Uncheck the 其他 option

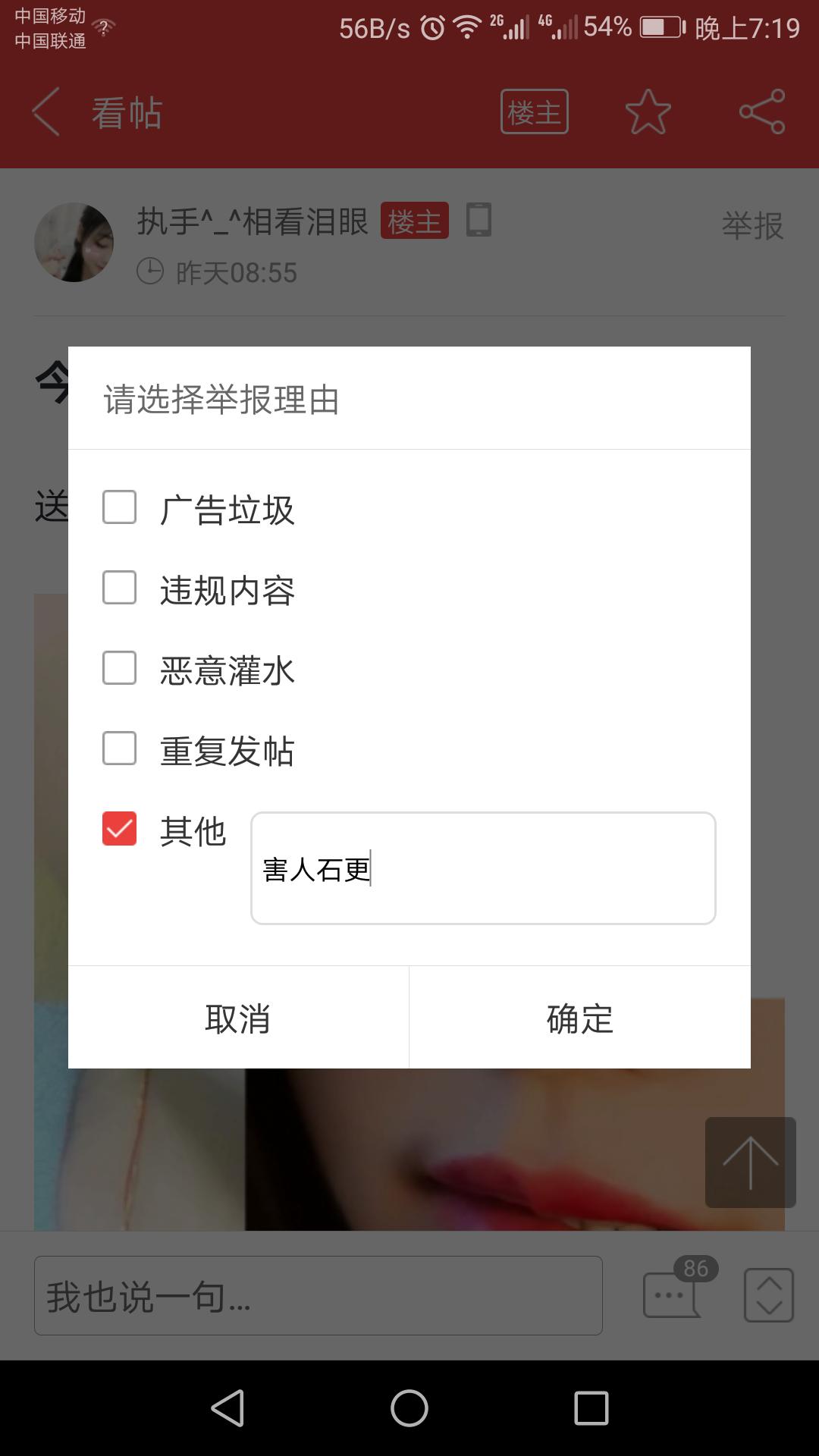120,829
